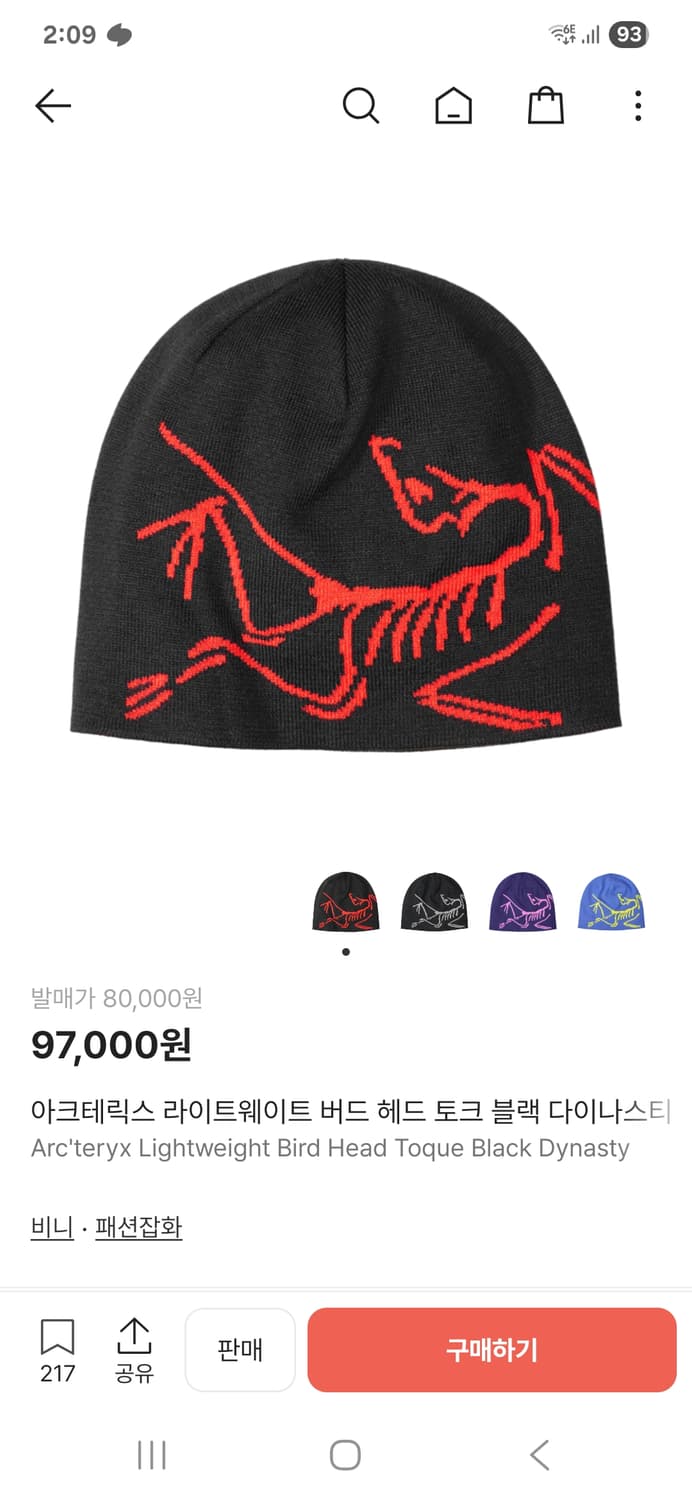Go back using the top arrow
This screenshot has width=692, height=1500.
click(x=53, y=105)
